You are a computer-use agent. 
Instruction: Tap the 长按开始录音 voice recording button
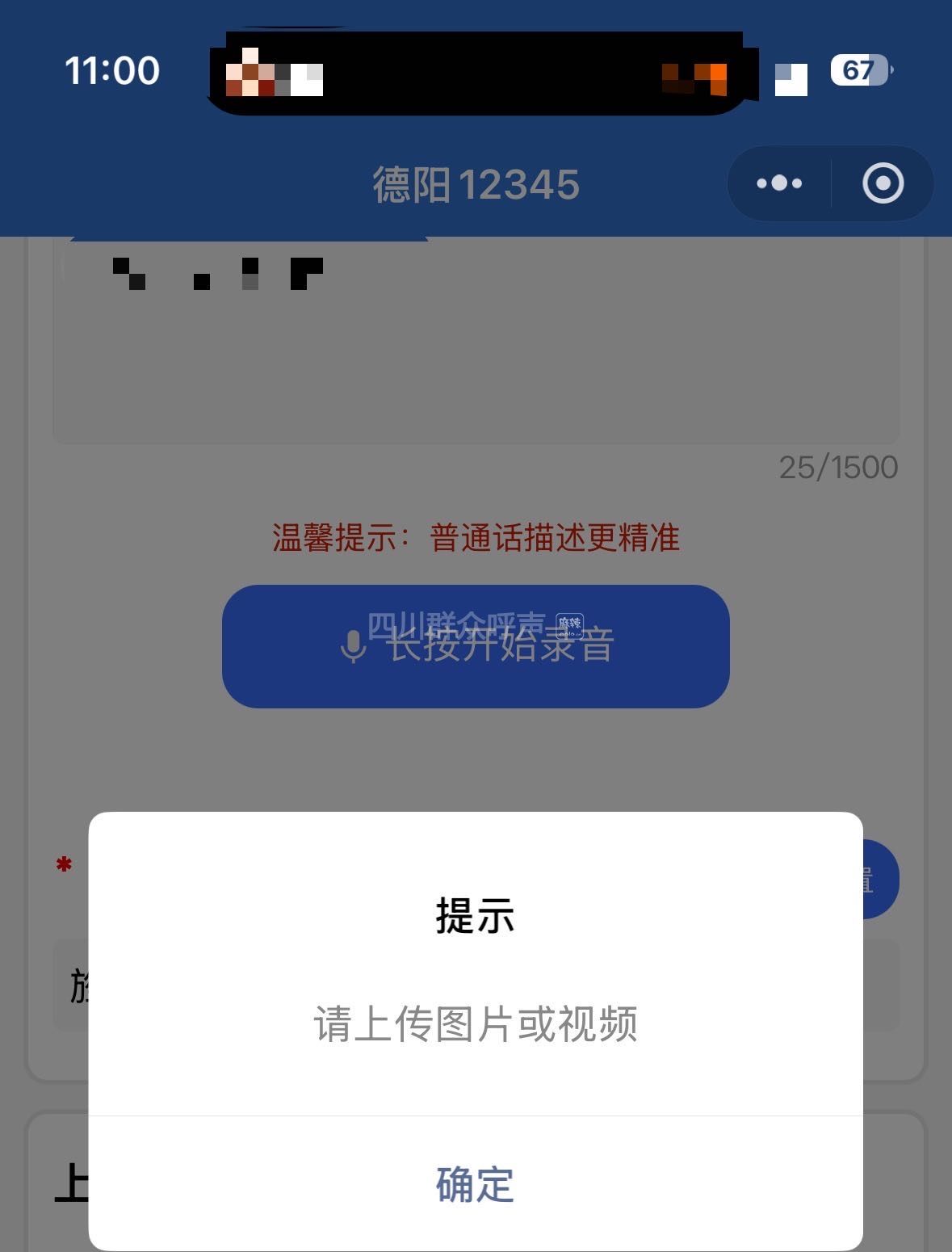click(476, 646)
